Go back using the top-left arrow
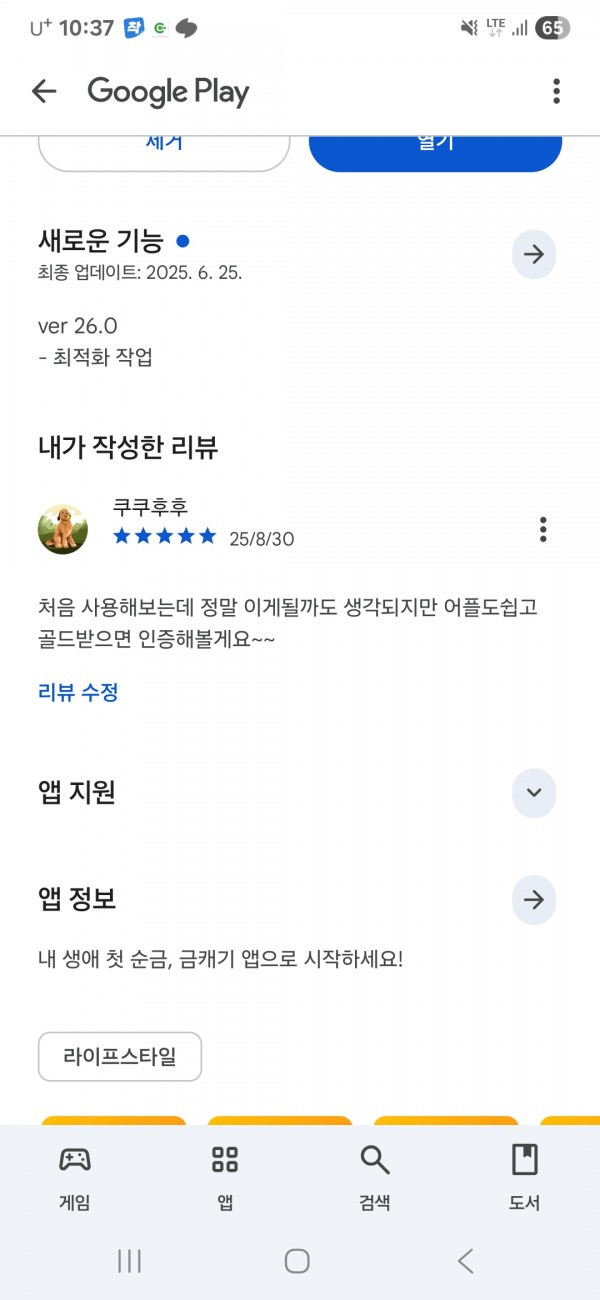Image resolution: width=600 pixels, height=1300 pixels. (x=44, y=92)
